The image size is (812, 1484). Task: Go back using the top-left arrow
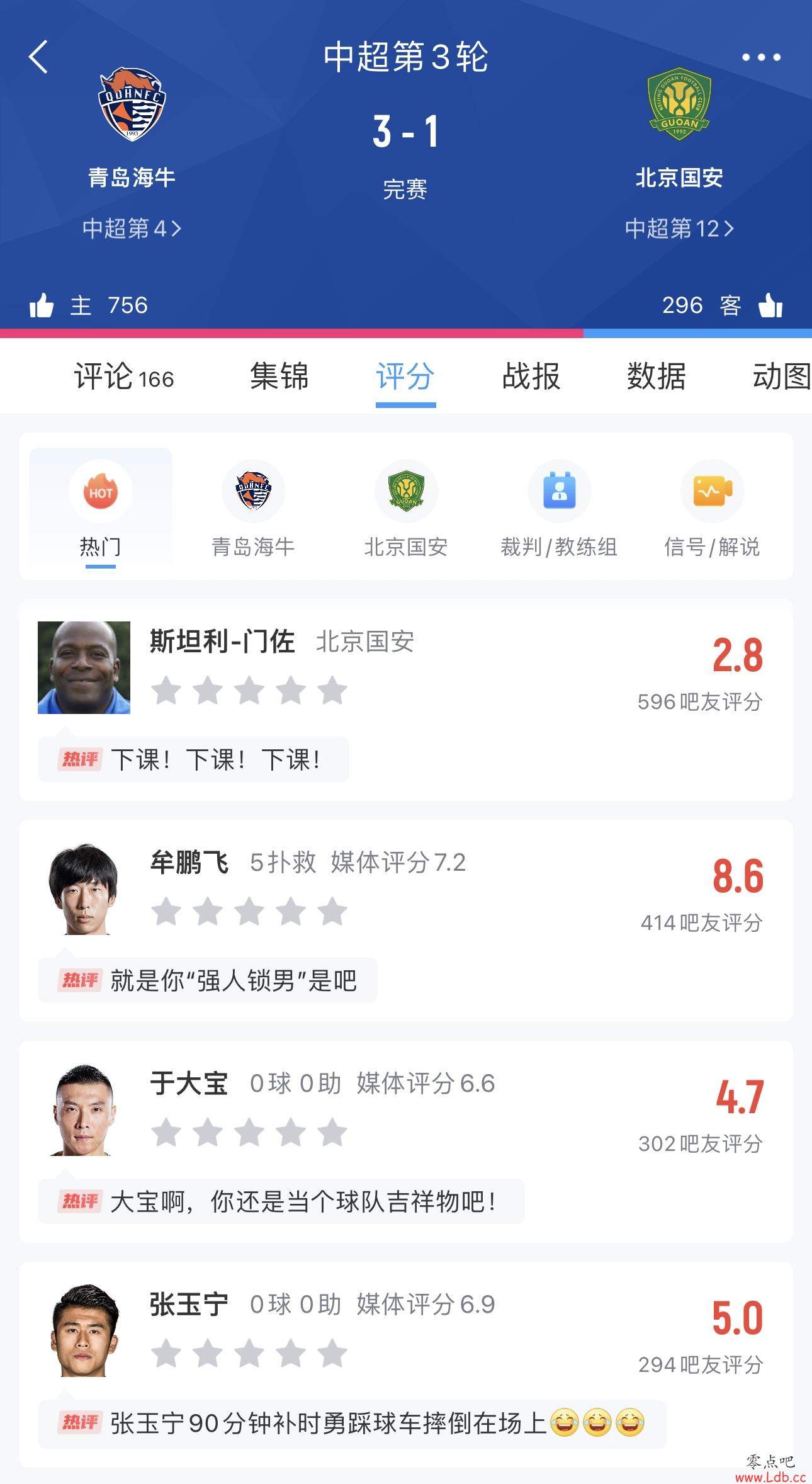pos(38,57)
